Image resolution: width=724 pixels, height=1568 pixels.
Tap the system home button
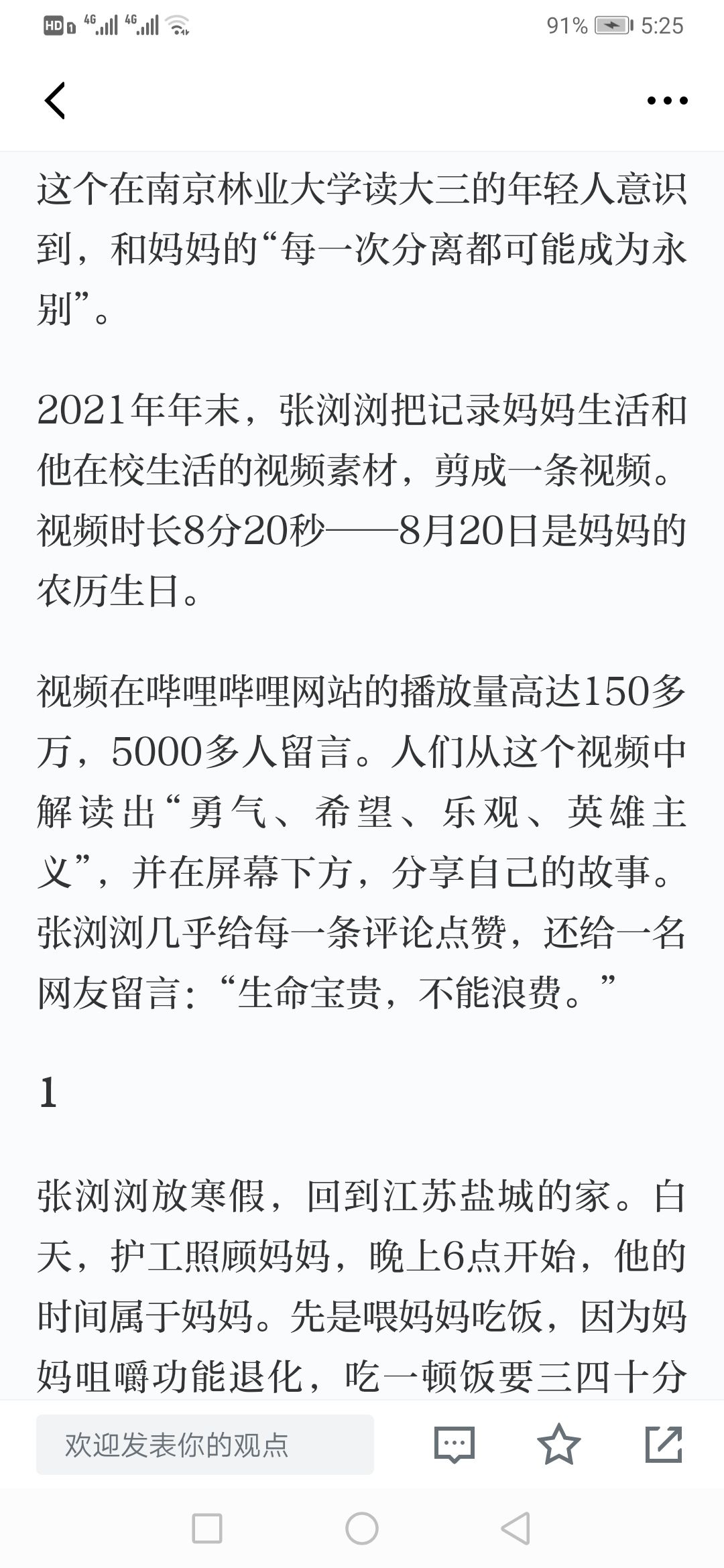tap(362, 1529)
